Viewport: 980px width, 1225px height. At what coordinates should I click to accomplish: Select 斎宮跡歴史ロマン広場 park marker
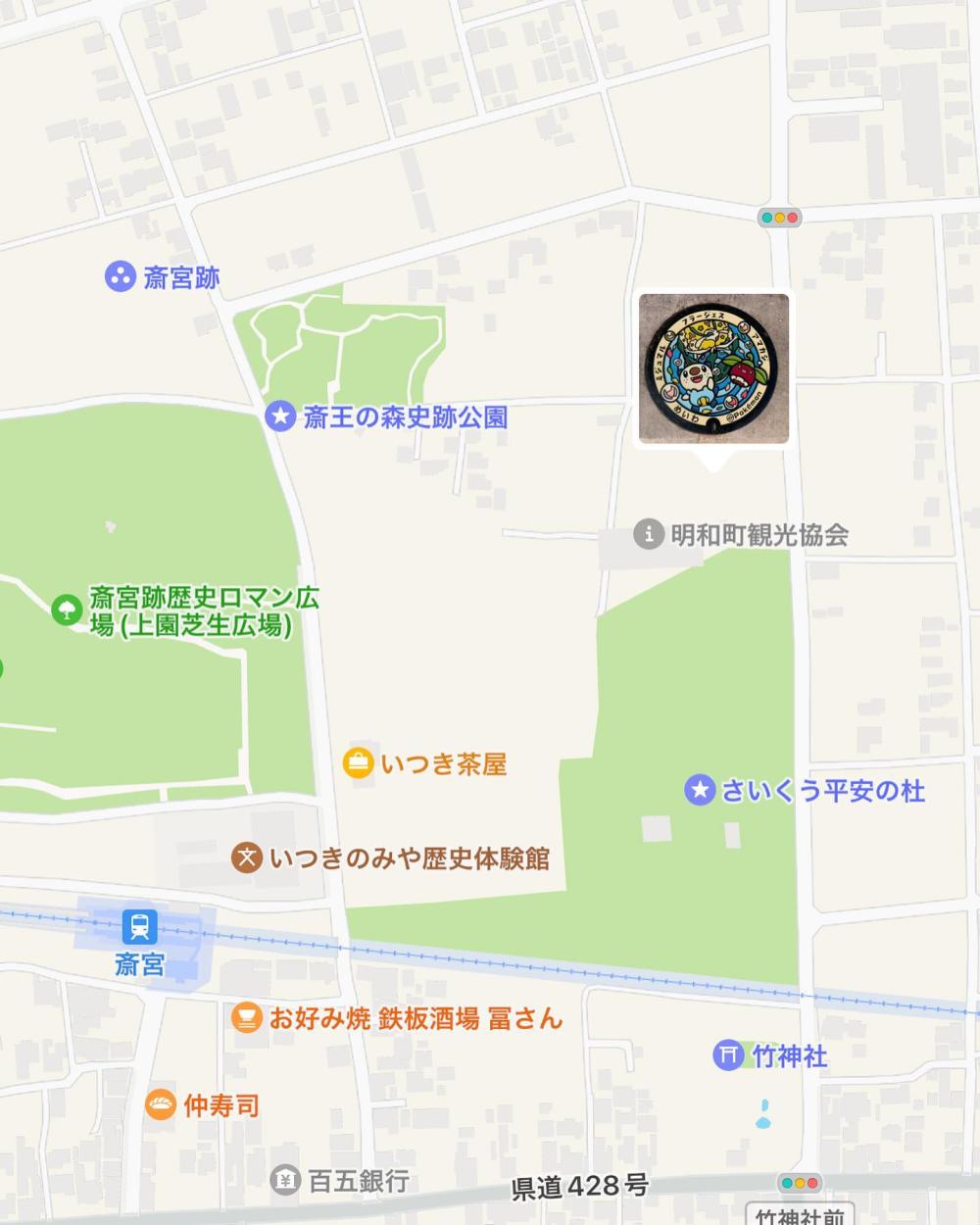coord(66,611)
